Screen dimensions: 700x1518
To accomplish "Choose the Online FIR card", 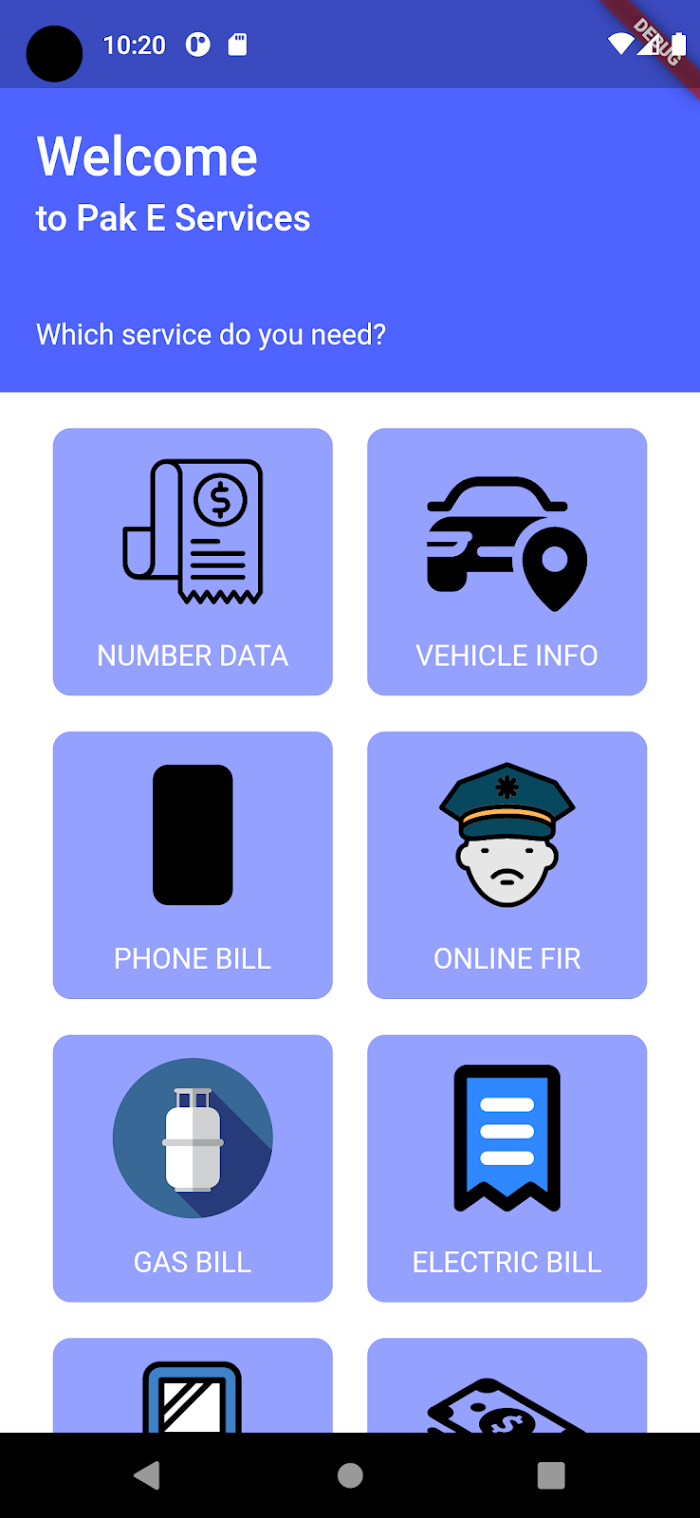I will point(507,864).
